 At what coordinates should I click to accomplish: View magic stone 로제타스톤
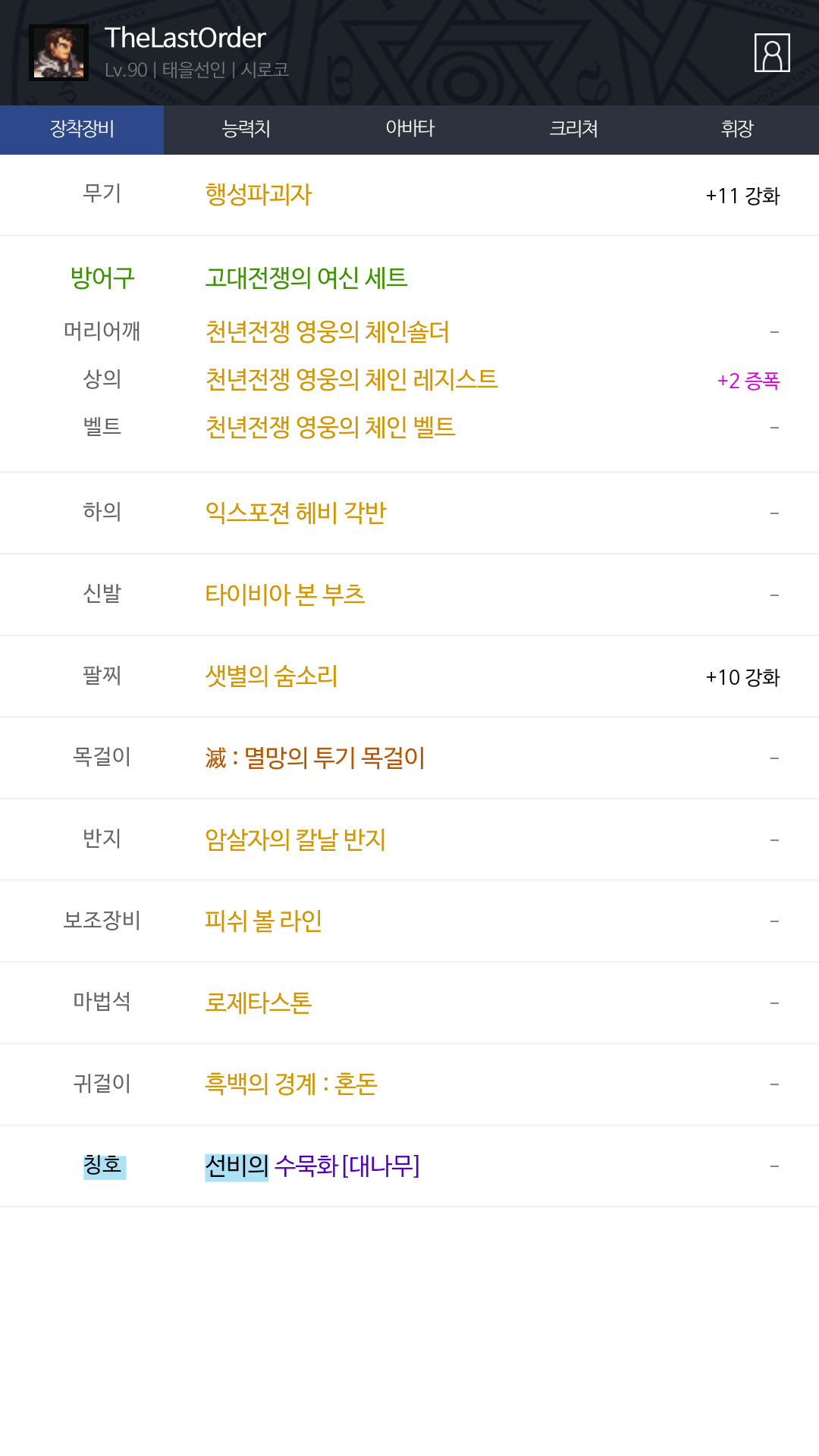(259, 1003)
